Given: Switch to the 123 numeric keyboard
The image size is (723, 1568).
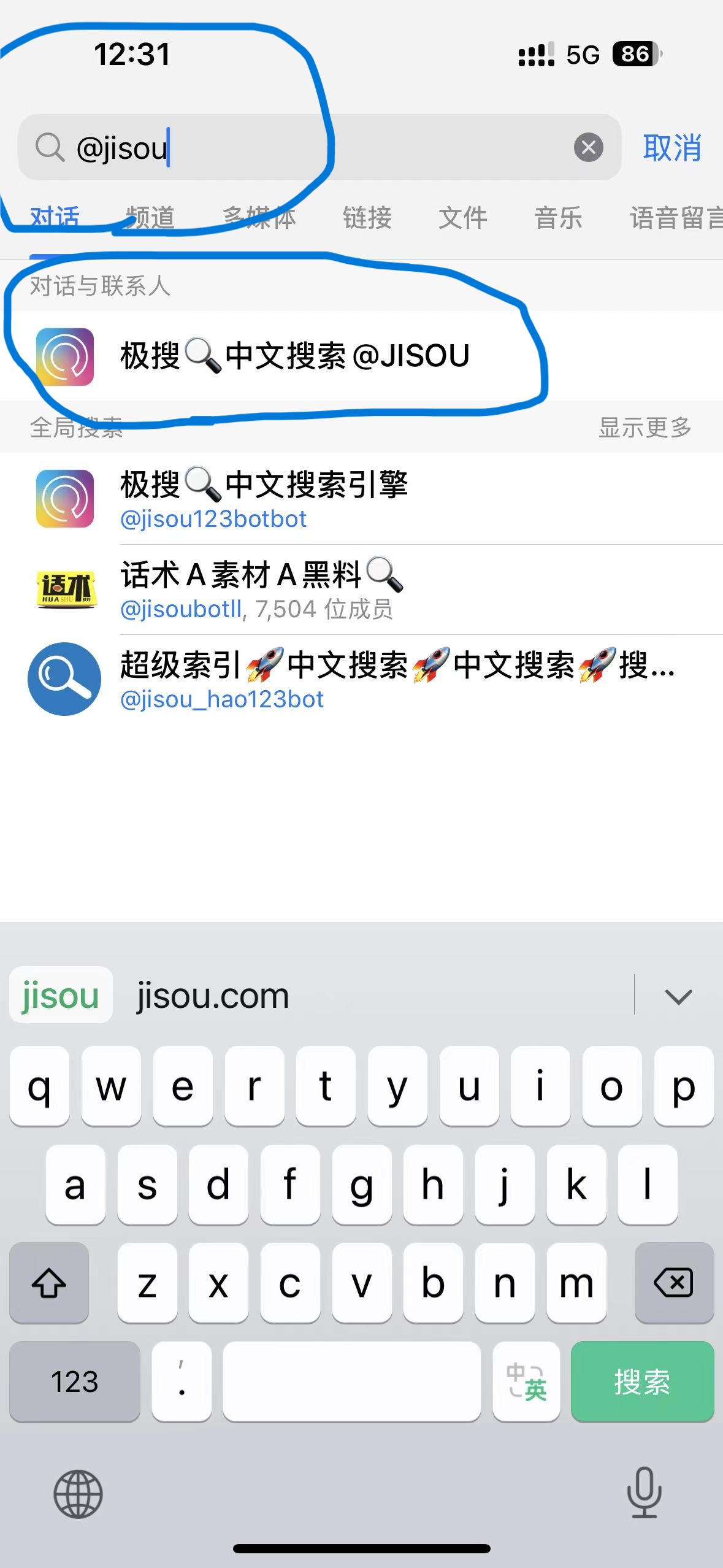Looking at the screenshot, I should coord(75,1382).
